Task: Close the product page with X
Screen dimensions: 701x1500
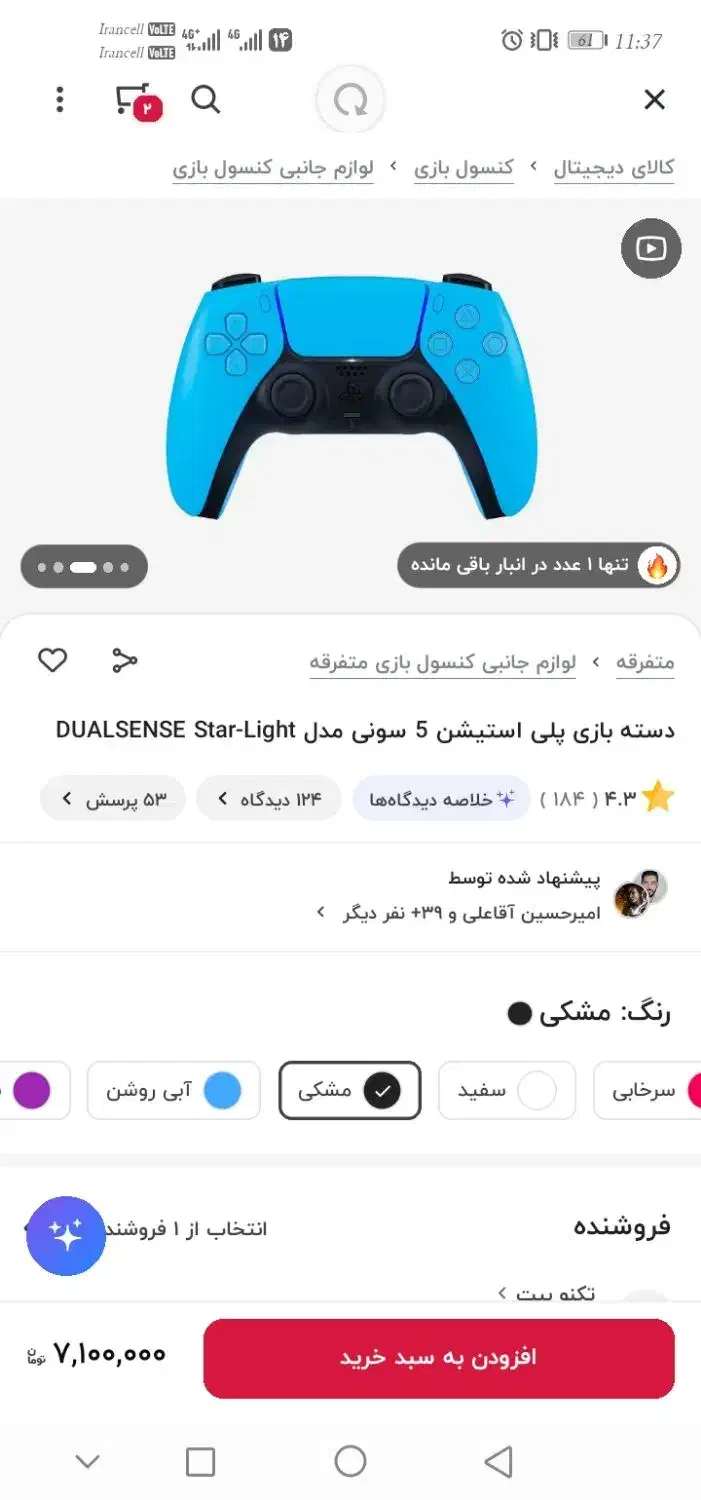Action: coord(654,99)
